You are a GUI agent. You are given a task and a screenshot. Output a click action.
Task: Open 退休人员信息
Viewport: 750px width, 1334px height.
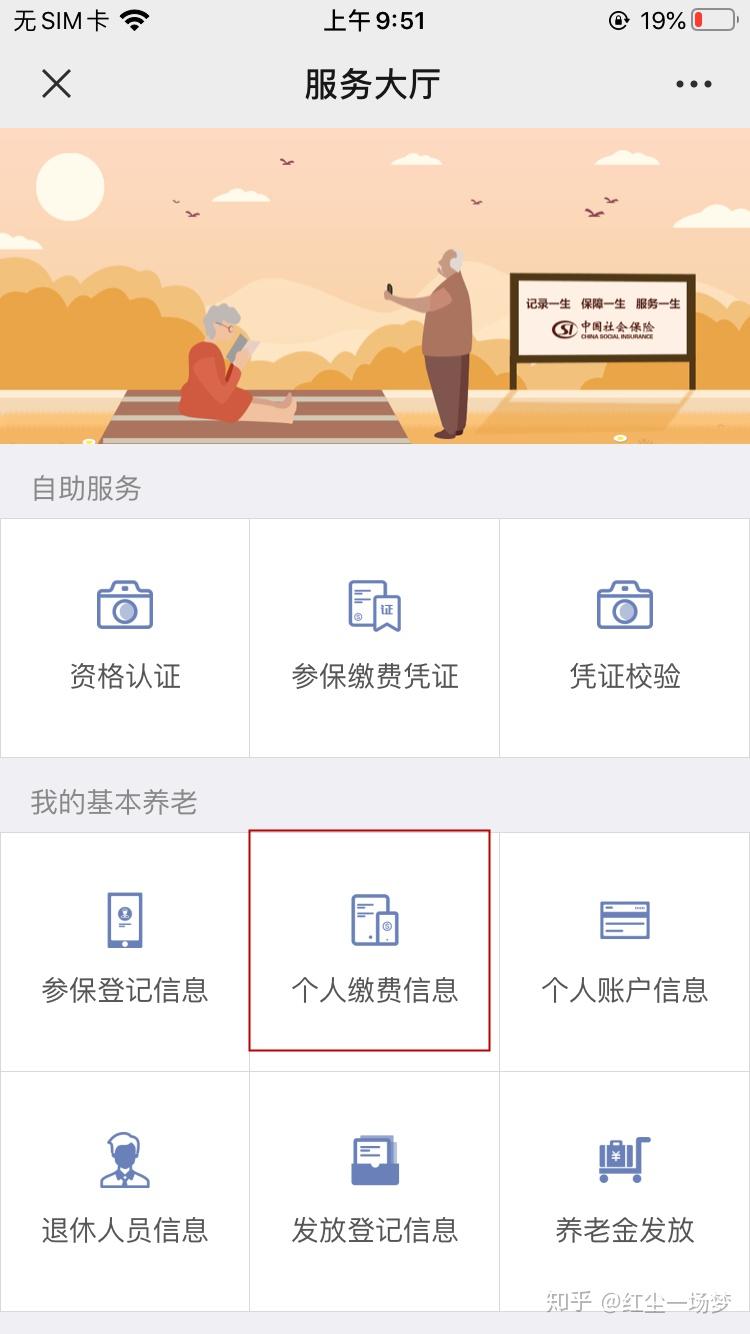125,1190
